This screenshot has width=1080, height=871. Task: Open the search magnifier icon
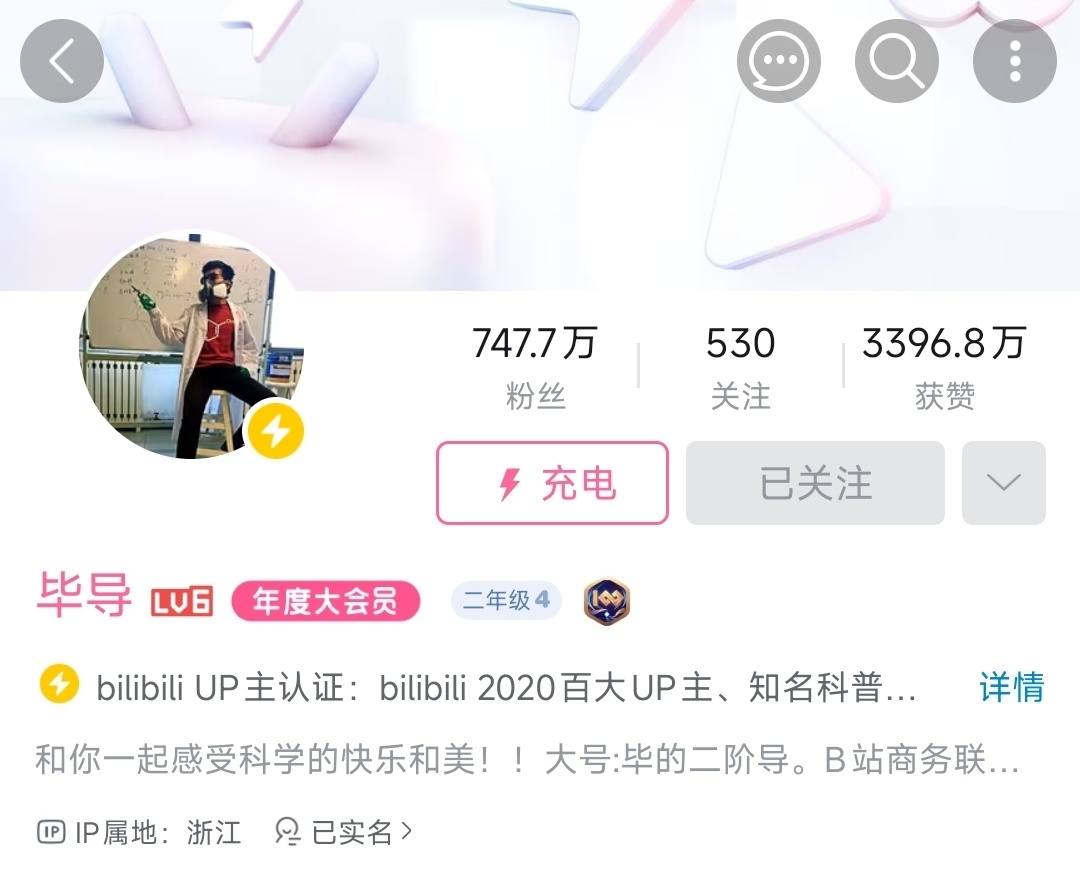coord(896,61)
